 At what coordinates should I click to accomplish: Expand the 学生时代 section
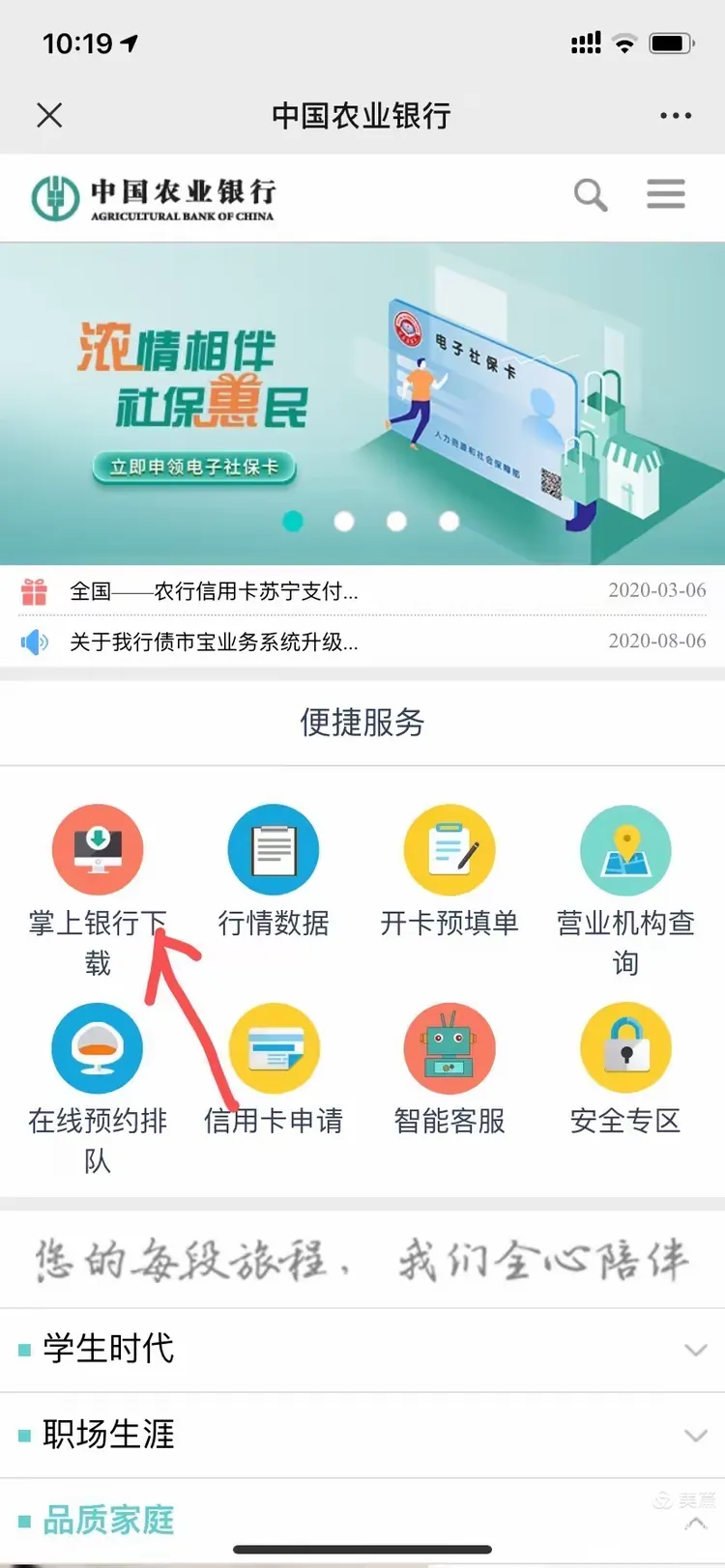click(x=362, y=1350)
